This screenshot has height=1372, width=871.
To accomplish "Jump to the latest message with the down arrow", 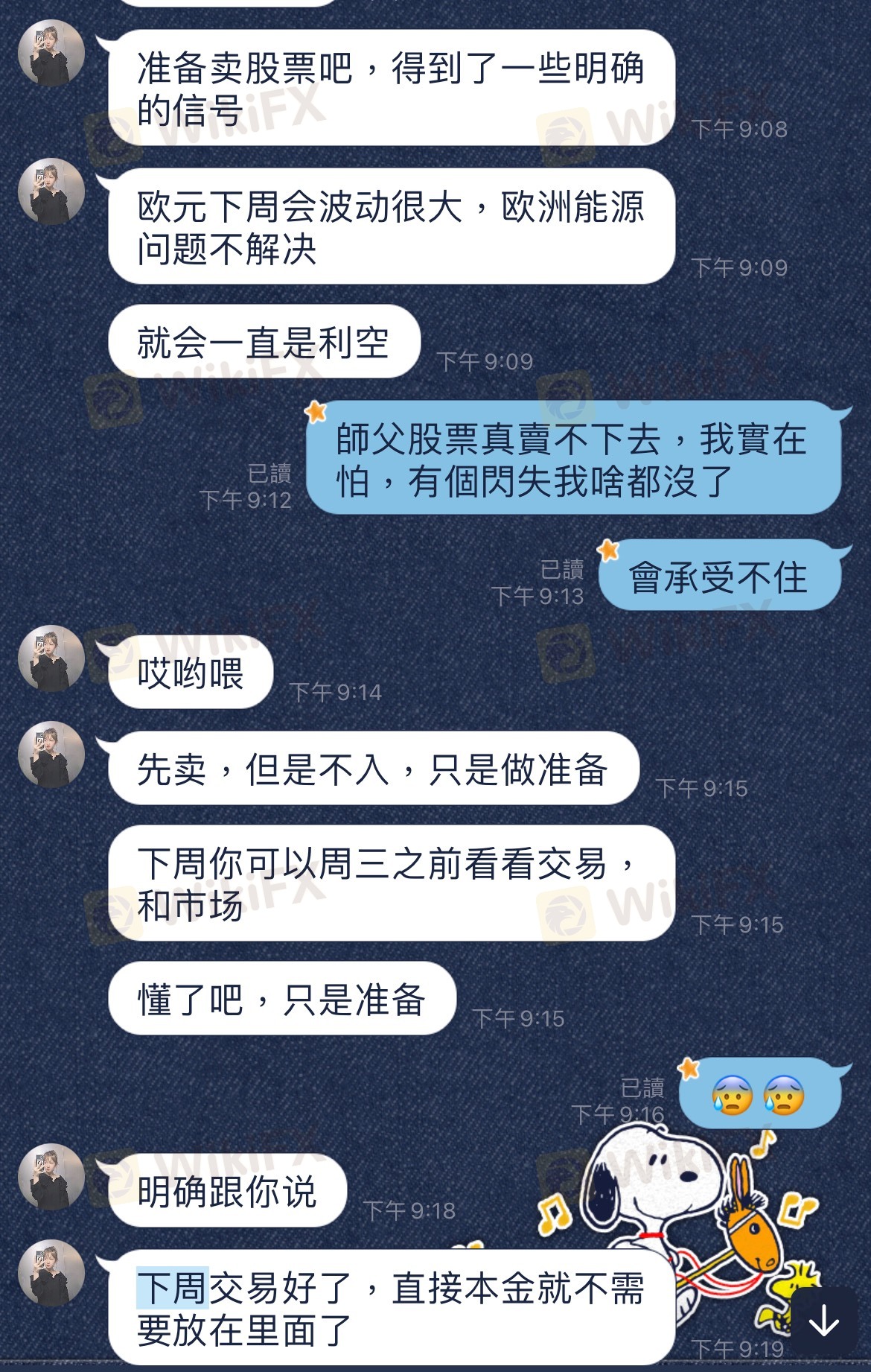I will coord(823,1323).
